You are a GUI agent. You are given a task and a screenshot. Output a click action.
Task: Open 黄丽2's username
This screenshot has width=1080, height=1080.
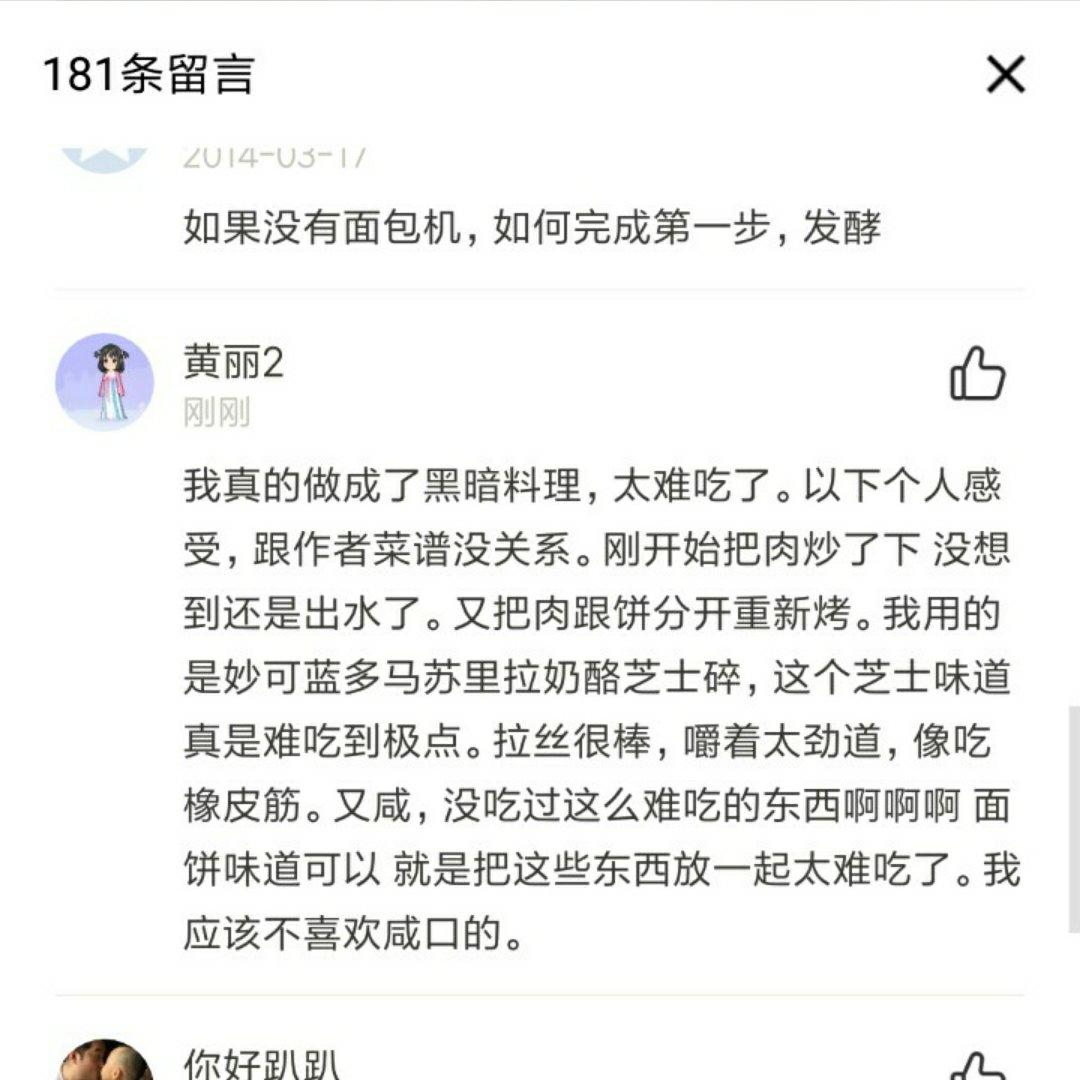(x=234, y=362)
